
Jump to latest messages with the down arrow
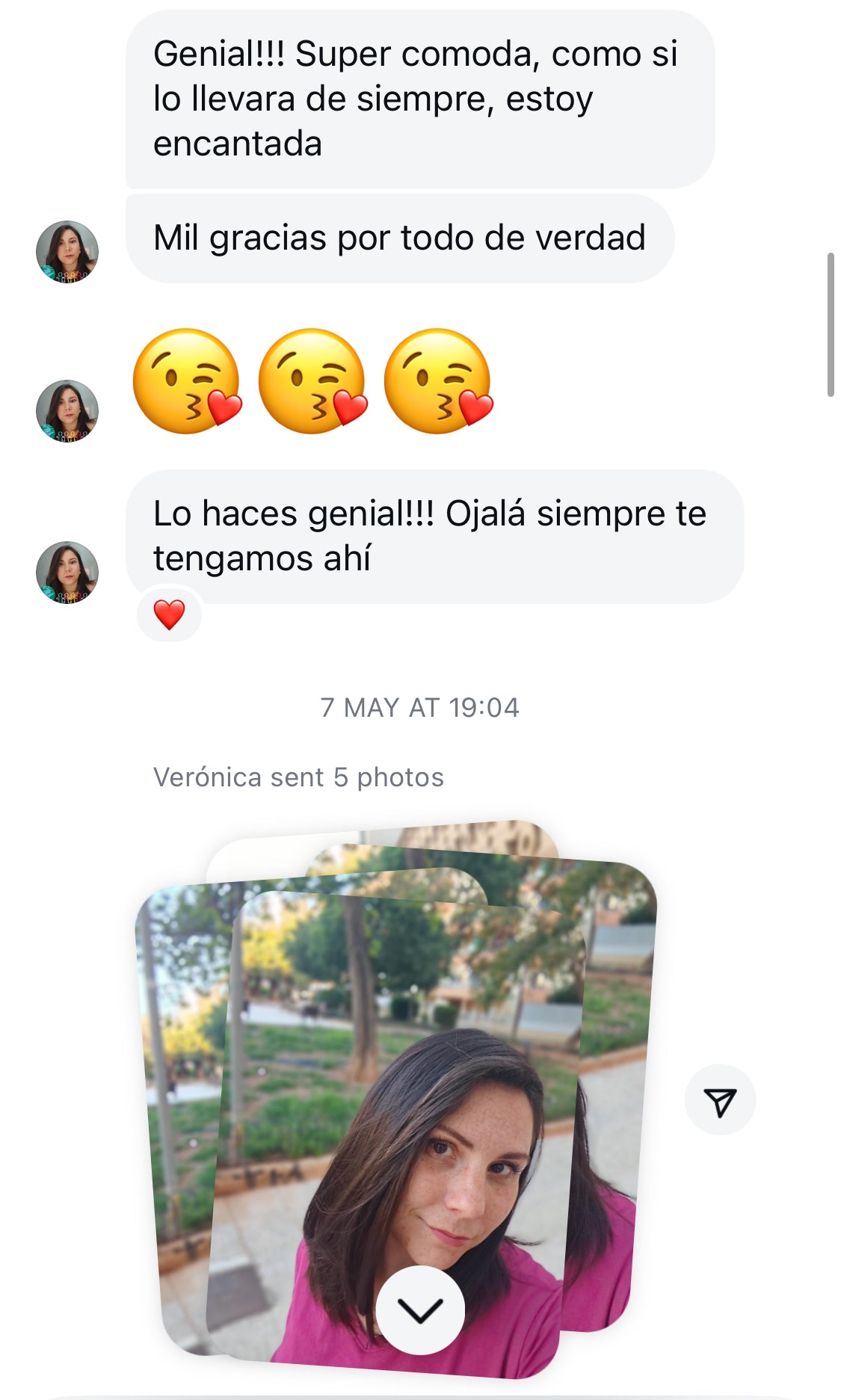[x=420, y=1310]
